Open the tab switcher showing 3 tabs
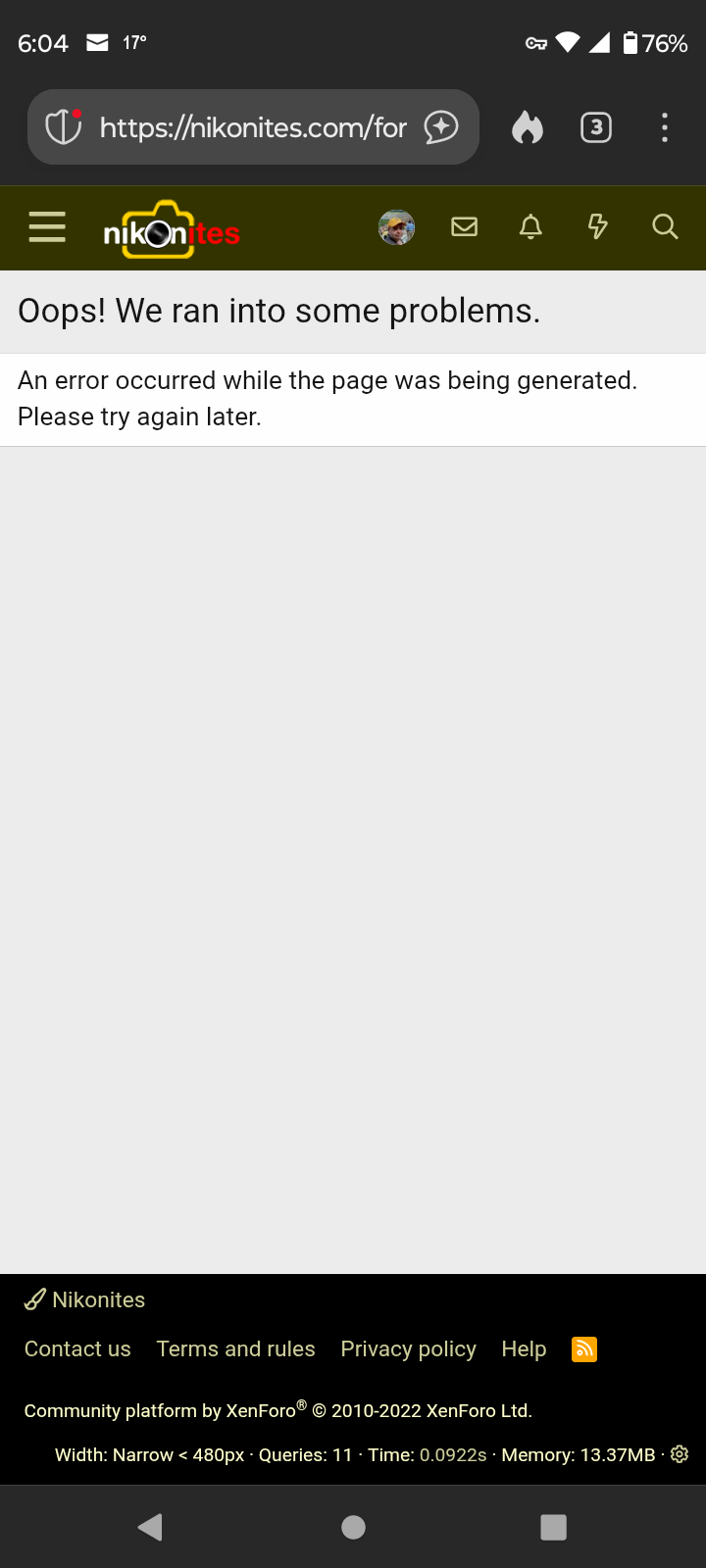Viewport: 706px width, 1568px height. (x=595, y=126)
